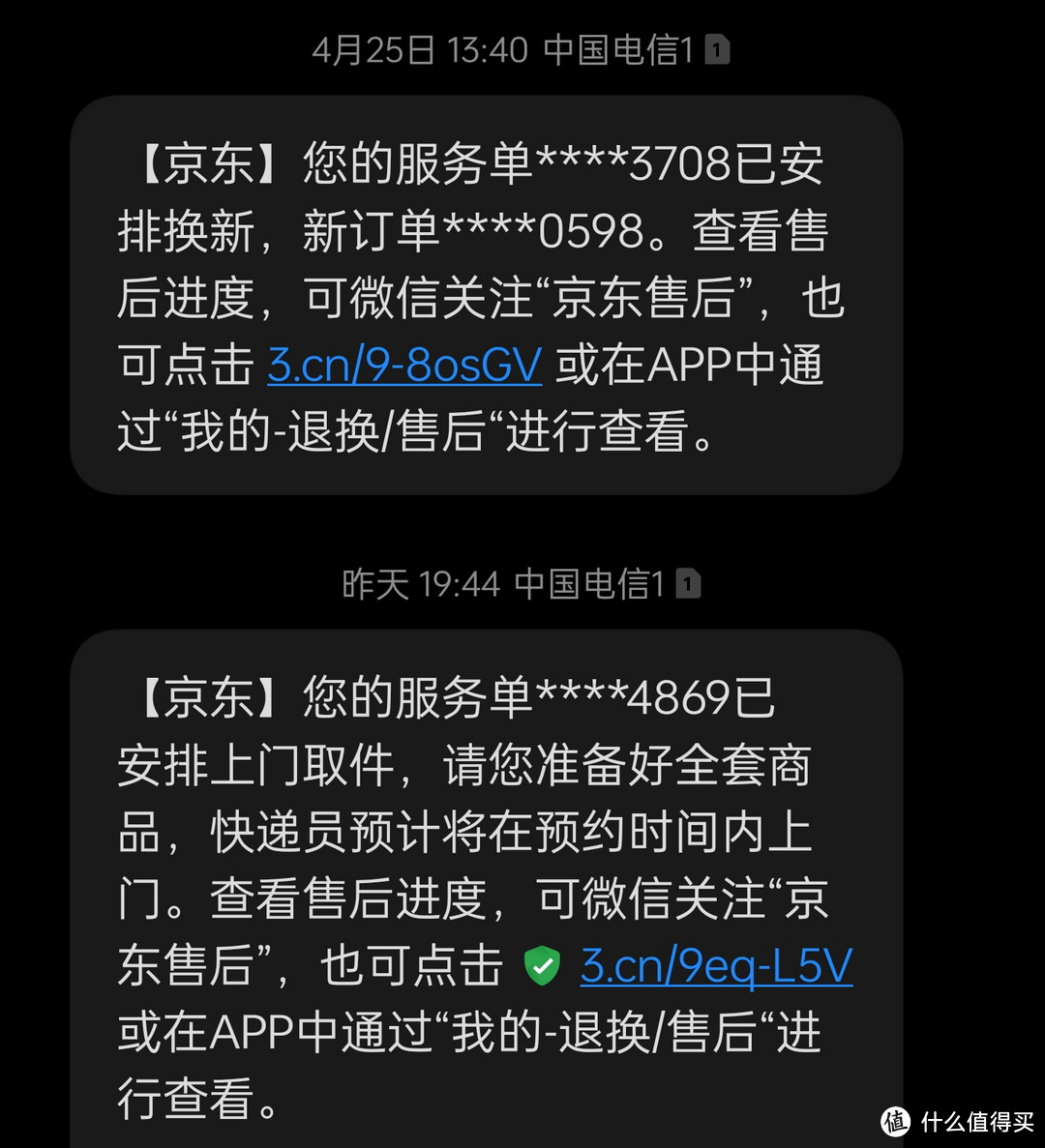Click the SIM 1 indicator beside 昨天 19:44

(688, 583)
